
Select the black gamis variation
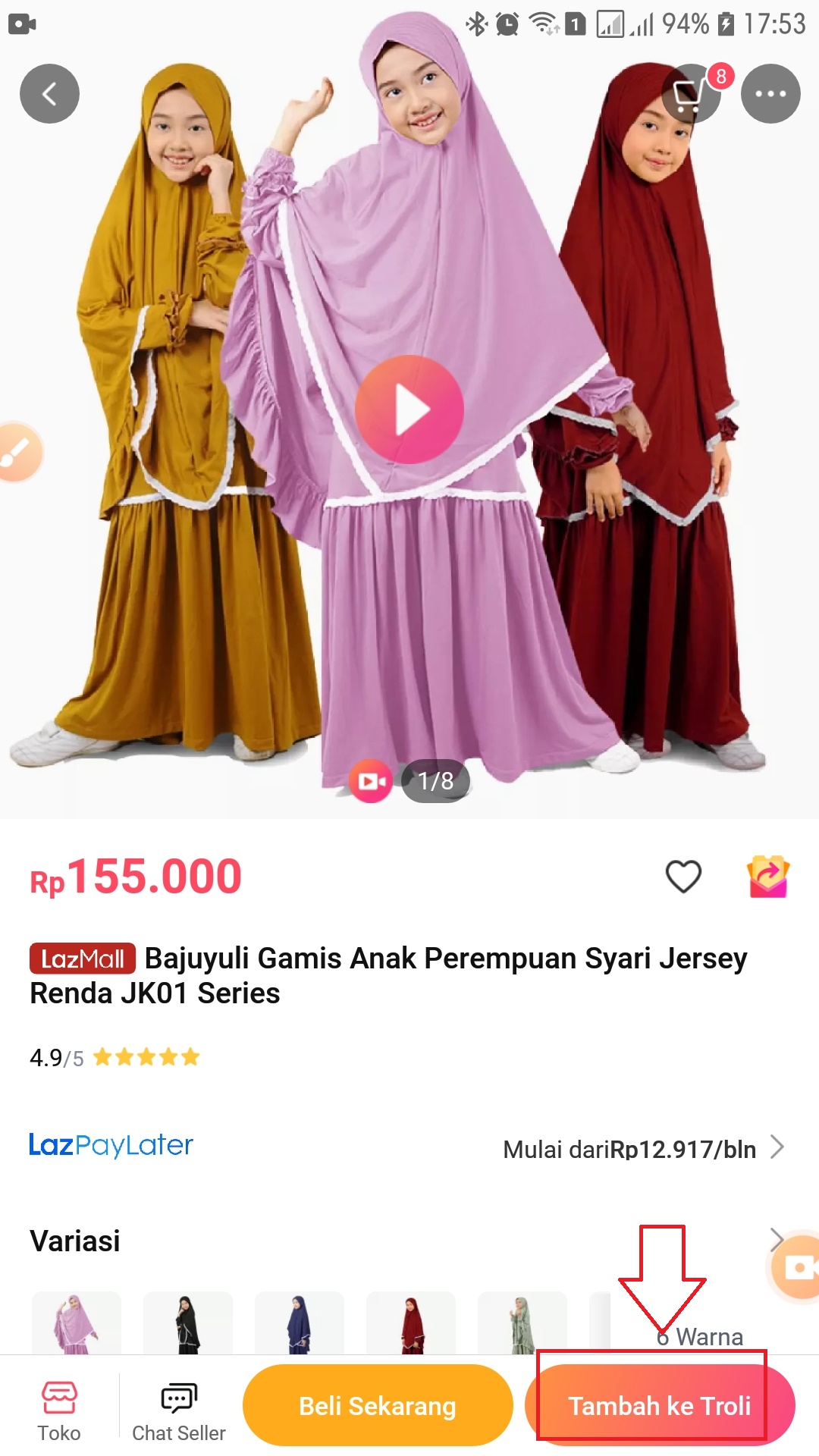coord(187,1323)
